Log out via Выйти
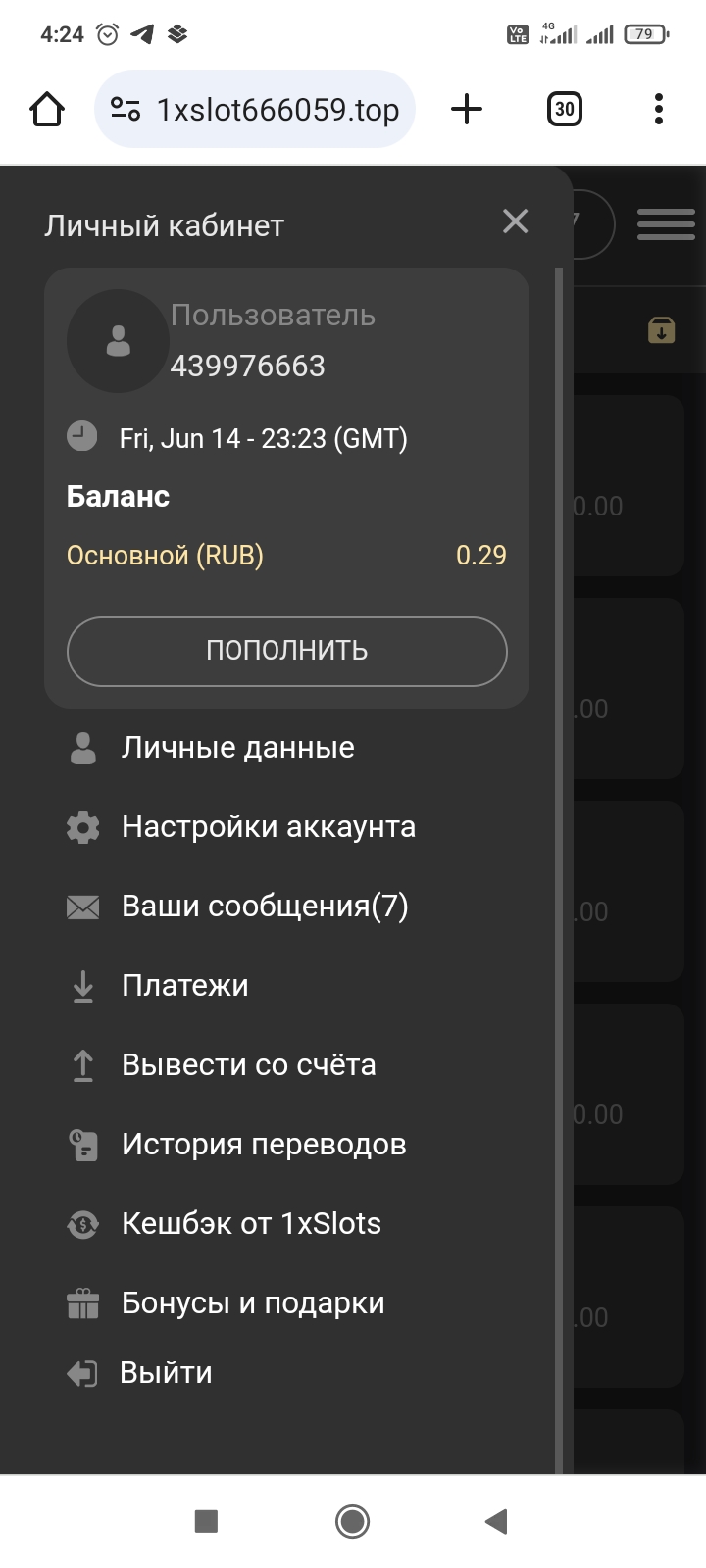The width and height of the screenshot is (706, 1568). point(165,1373)
